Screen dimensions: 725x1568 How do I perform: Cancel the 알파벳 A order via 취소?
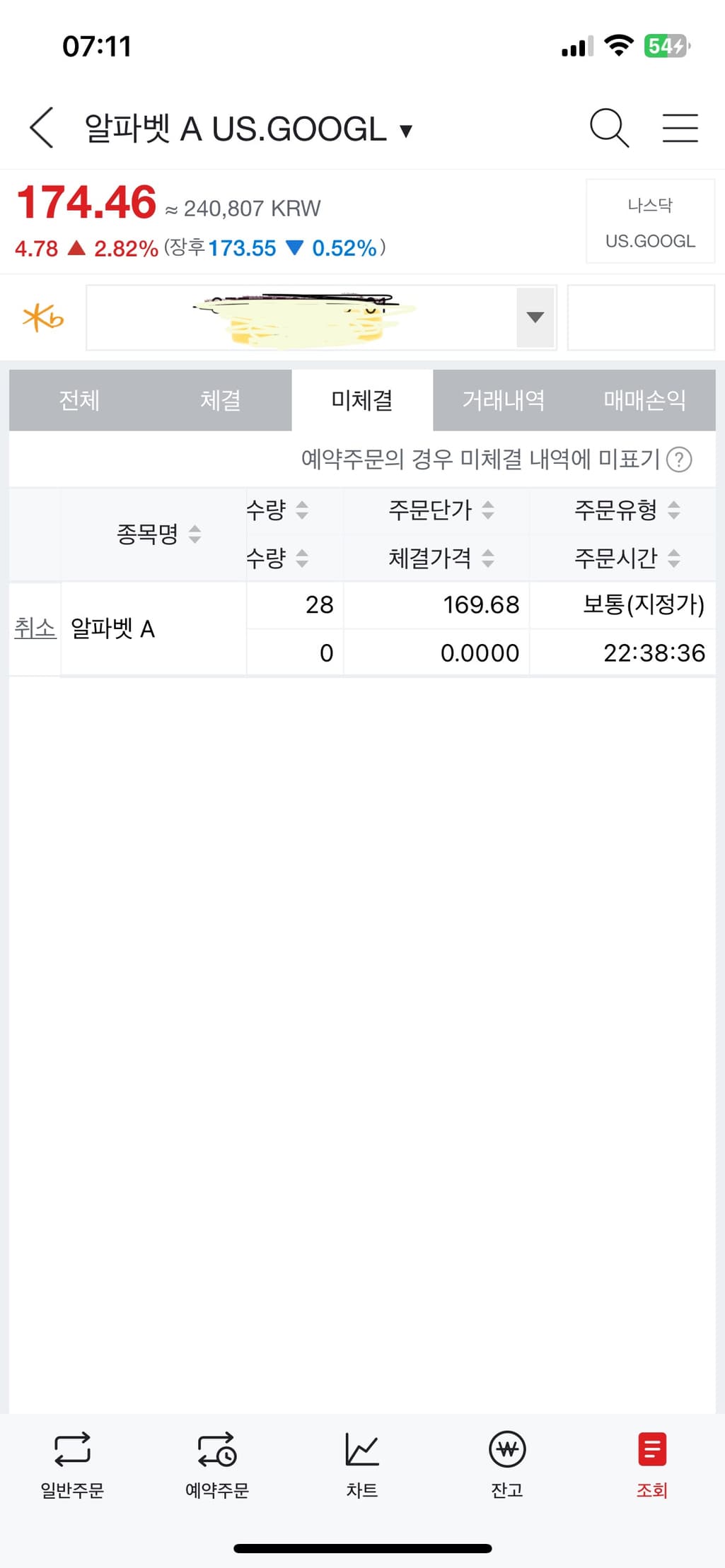pos(35,628)
